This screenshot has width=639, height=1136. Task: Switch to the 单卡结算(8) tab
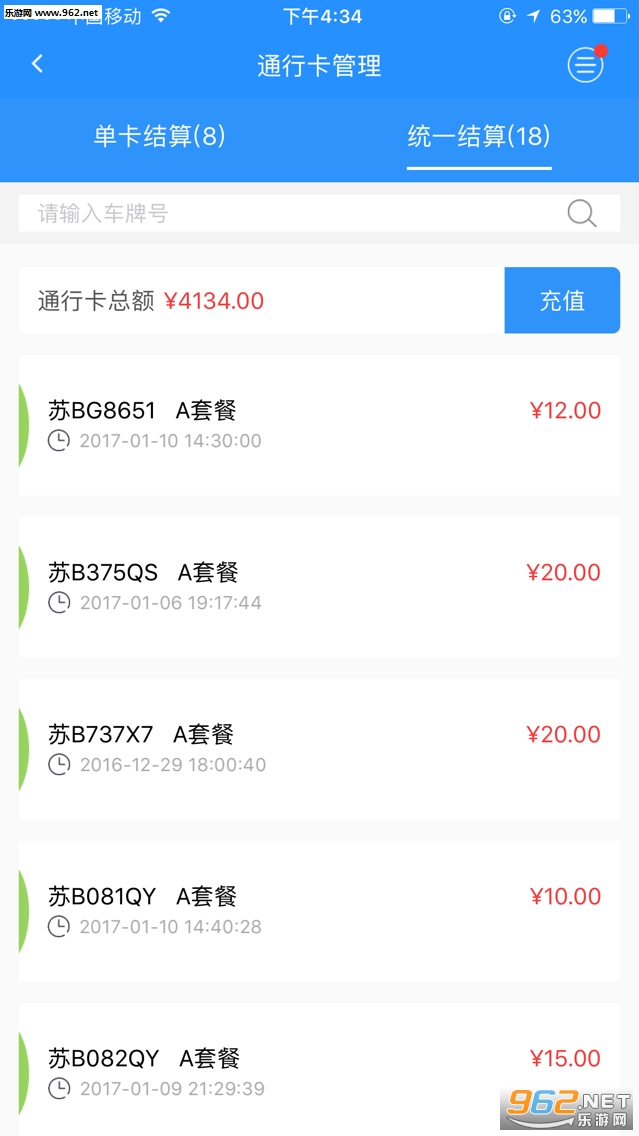[159, 137]
